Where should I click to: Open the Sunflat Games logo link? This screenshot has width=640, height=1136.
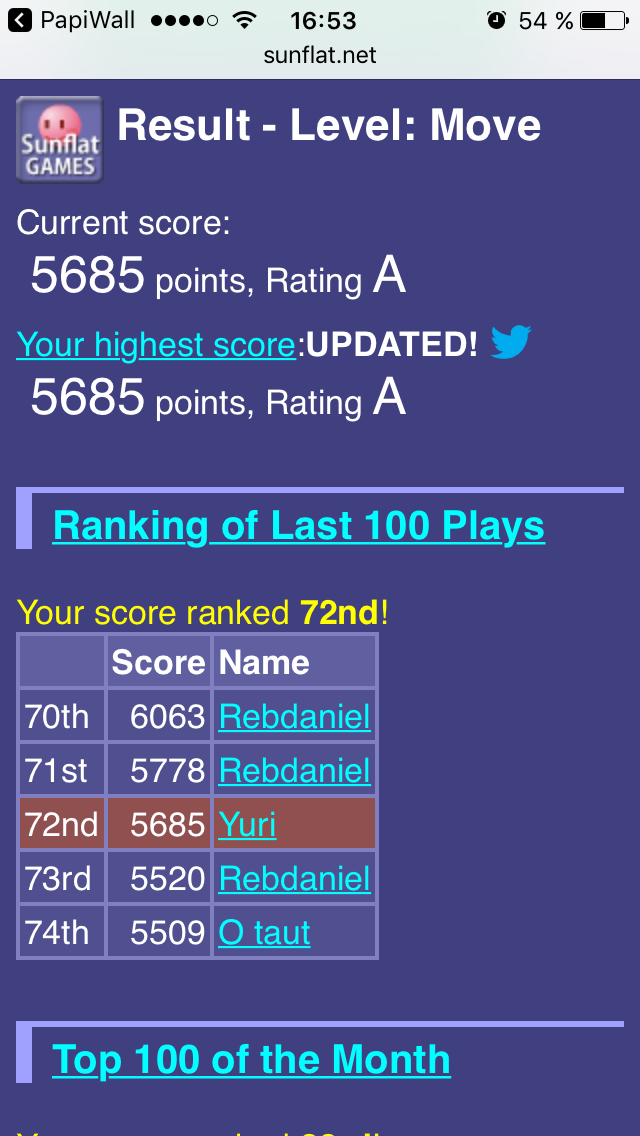coord(59,139)
